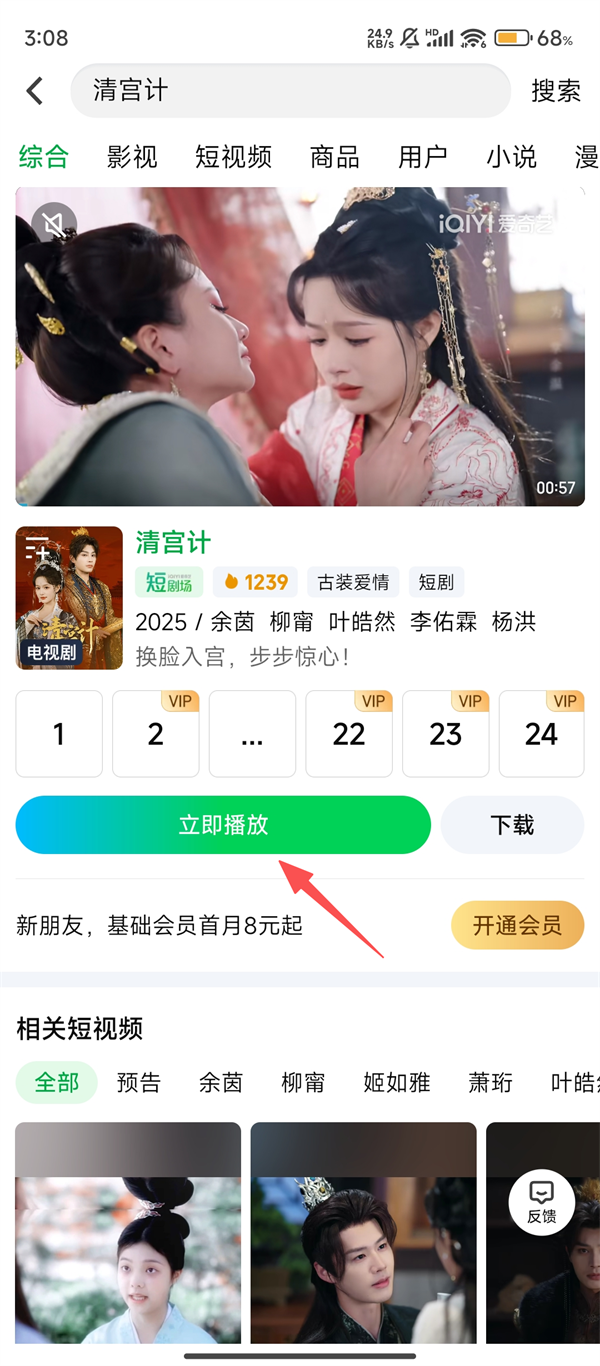Tap 立即播放 to start watching
Screen dimensions: 600x1366
click(223, 825)
